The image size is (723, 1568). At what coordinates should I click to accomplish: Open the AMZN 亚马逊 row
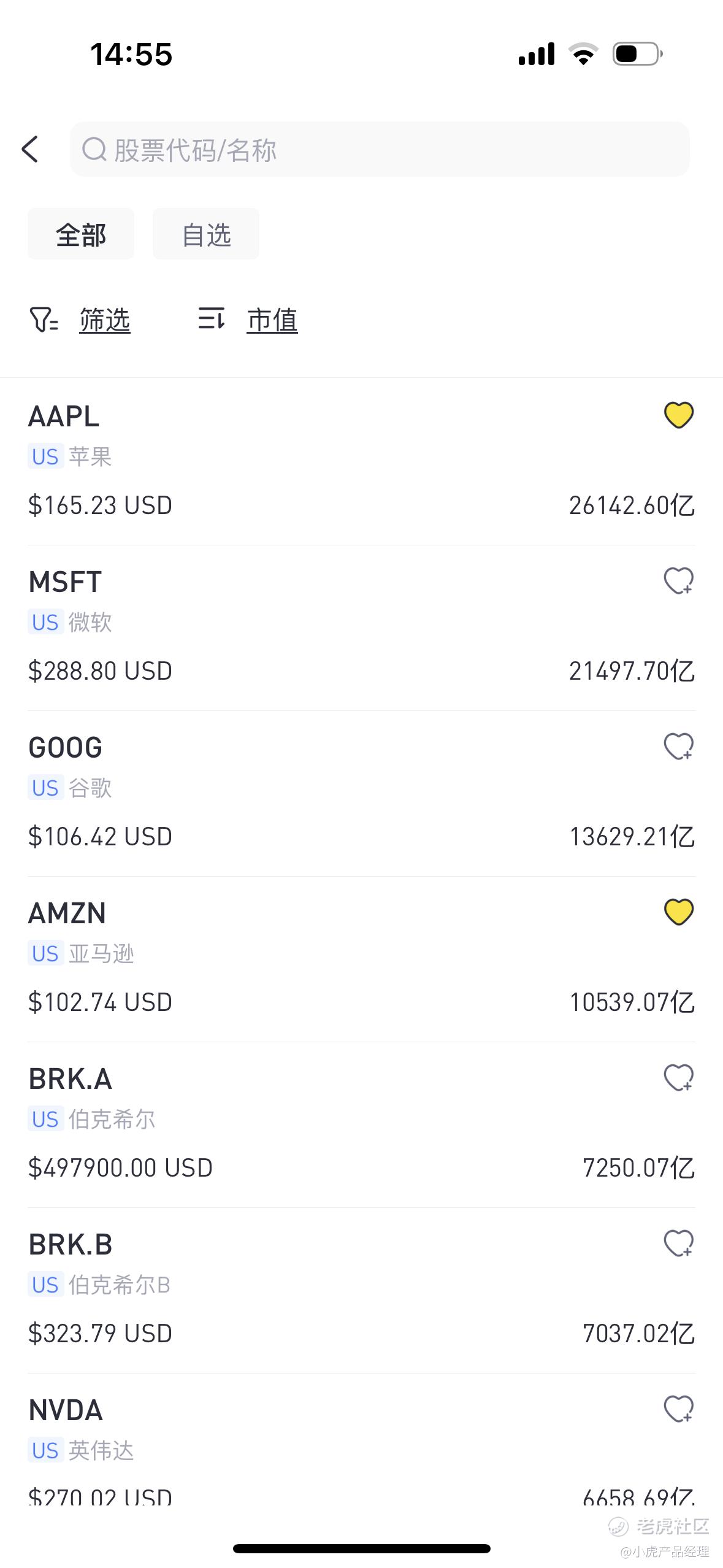tap(361, 959)
